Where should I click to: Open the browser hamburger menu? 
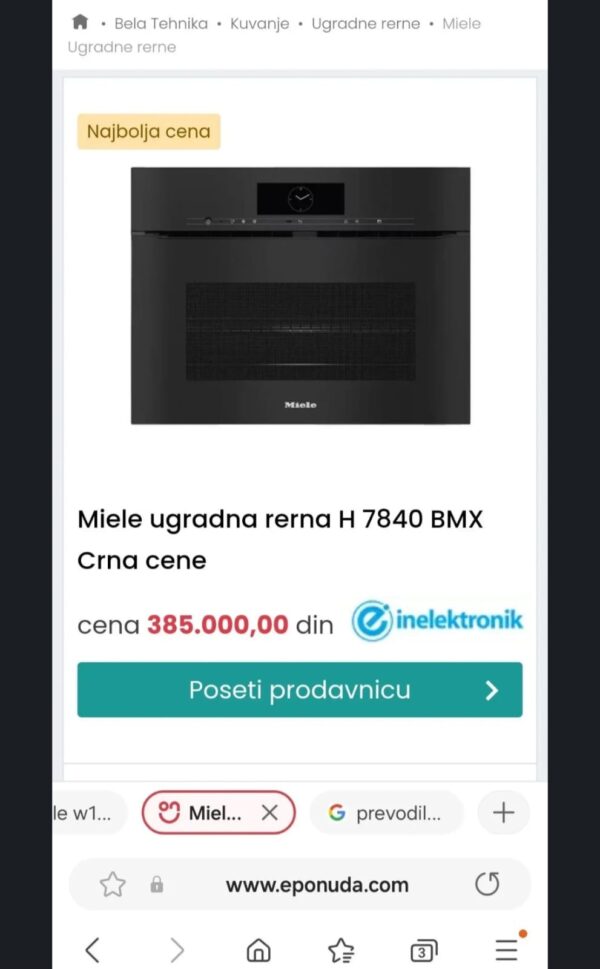(506, 949)
